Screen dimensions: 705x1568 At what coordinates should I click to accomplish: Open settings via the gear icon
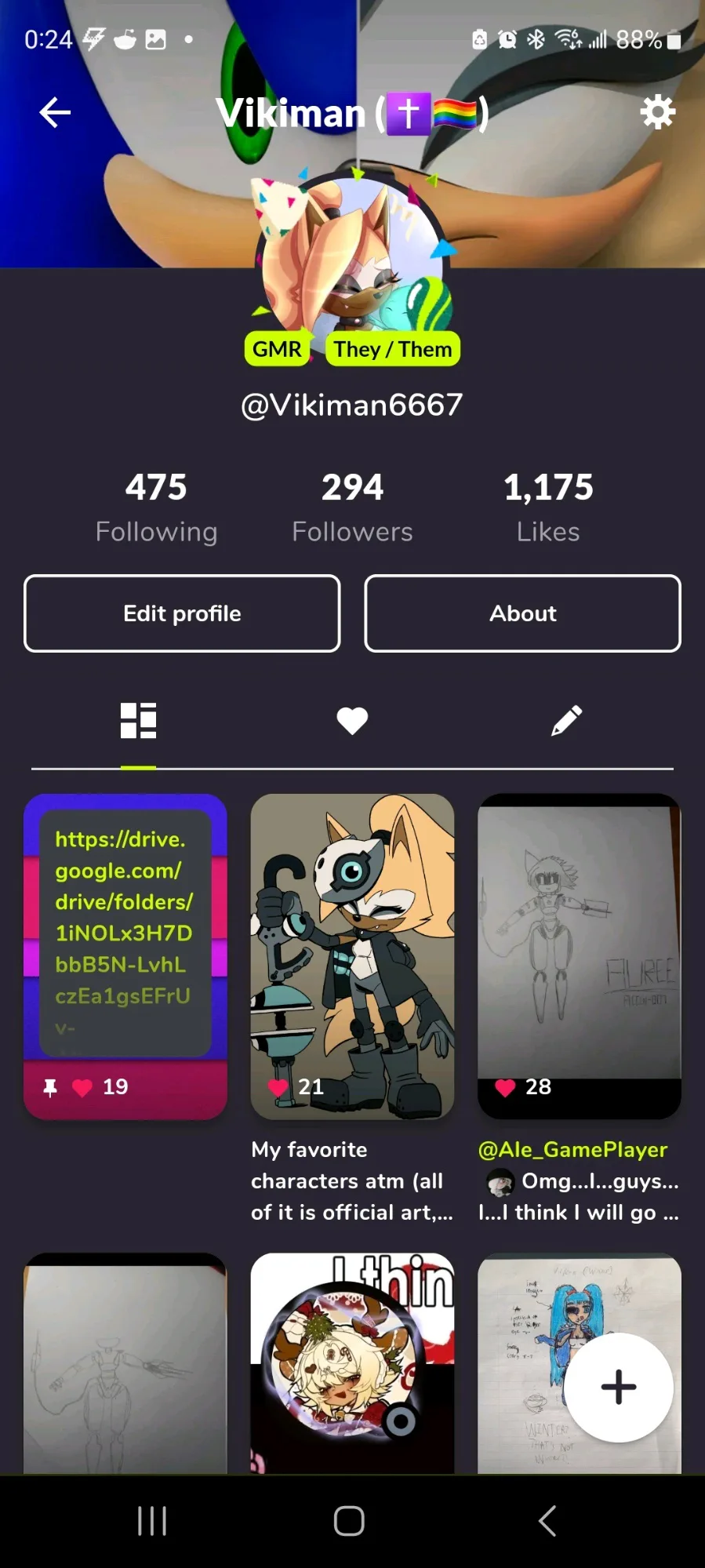[x=657, y=113]
